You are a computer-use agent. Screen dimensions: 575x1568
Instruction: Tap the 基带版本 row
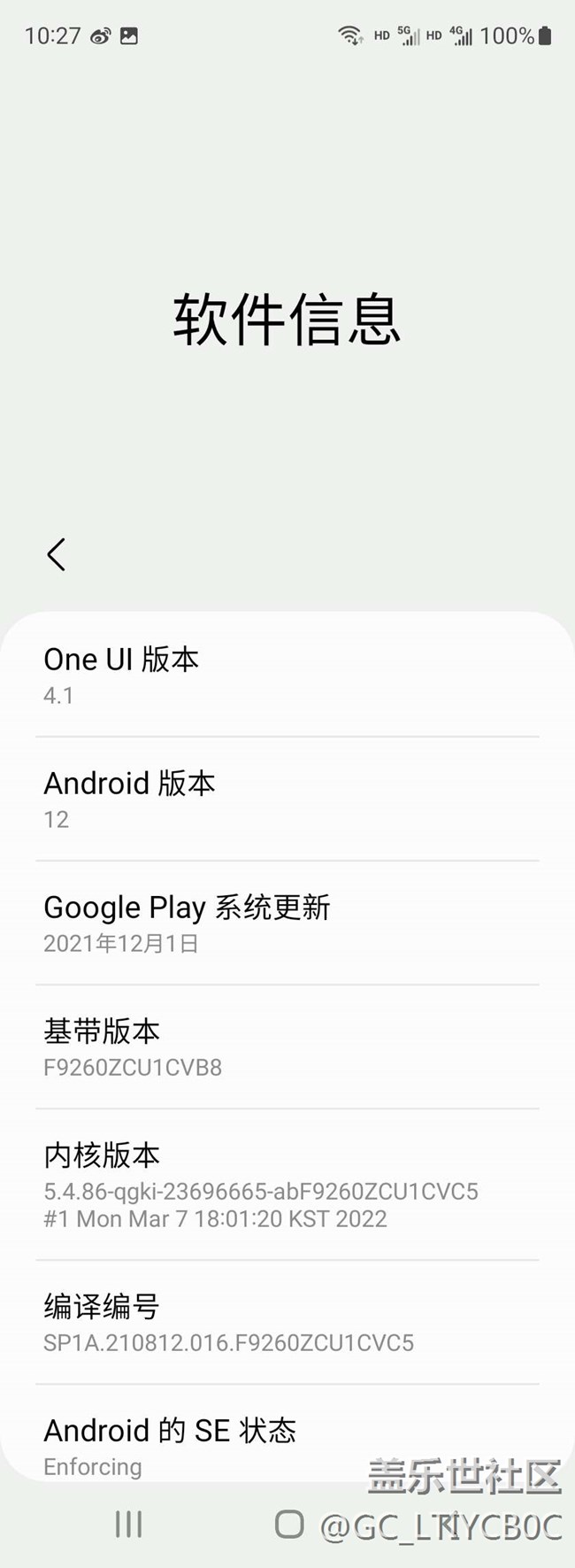[287, 1047]
